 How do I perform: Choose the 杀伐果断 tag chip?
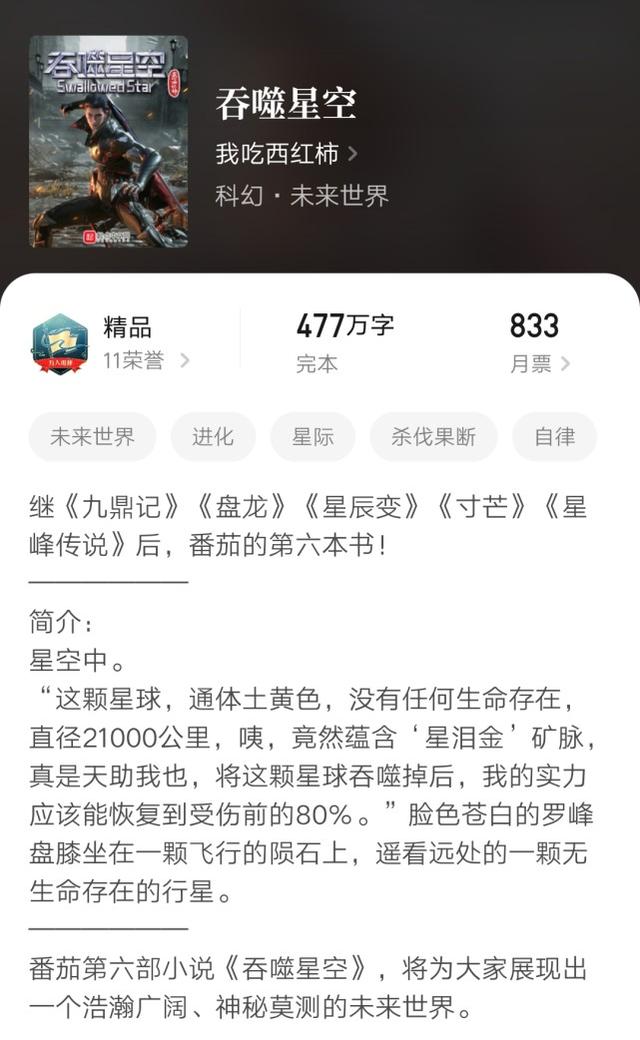click(433, 436)
